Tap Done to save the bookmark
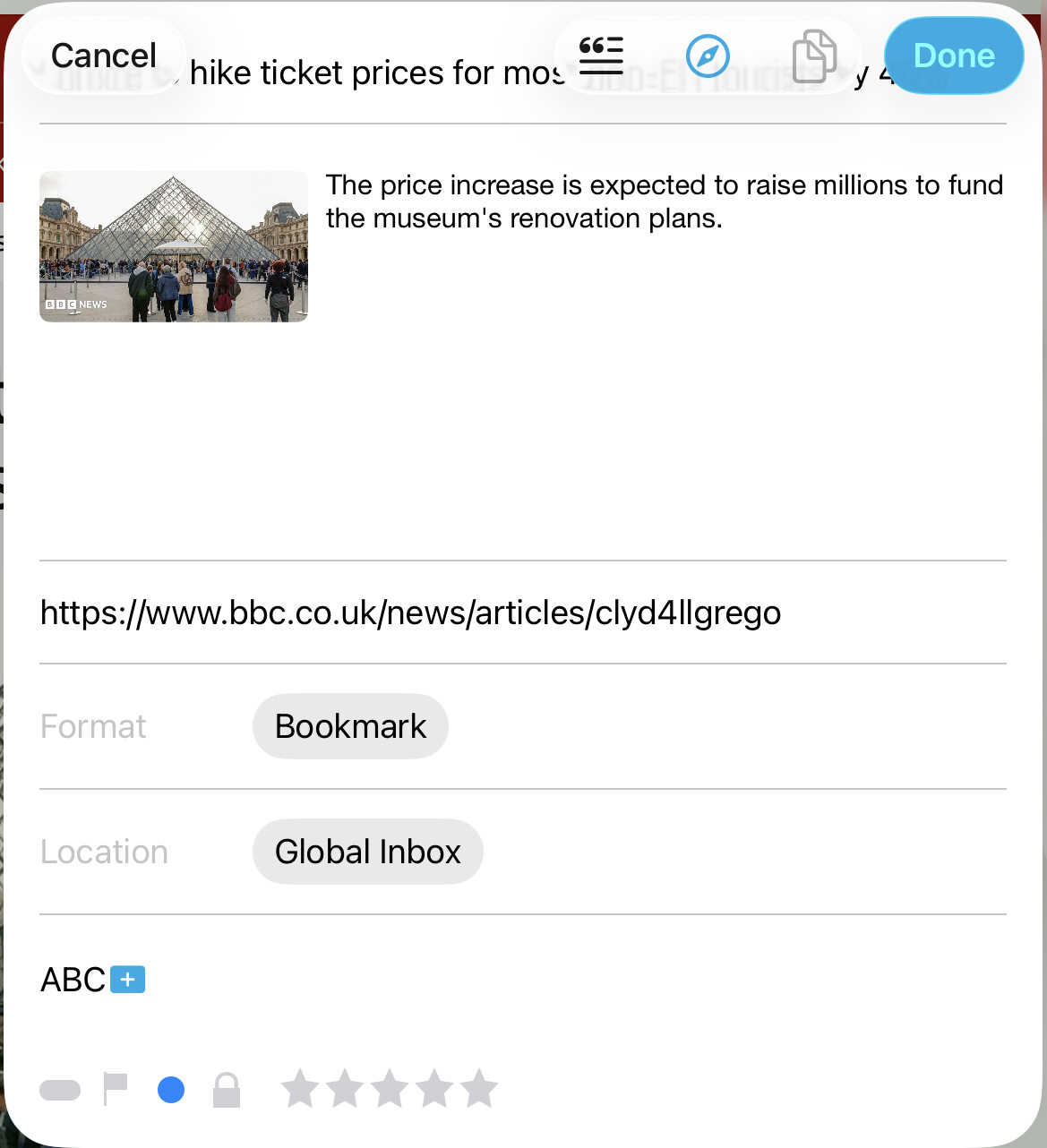 point(954,56)
